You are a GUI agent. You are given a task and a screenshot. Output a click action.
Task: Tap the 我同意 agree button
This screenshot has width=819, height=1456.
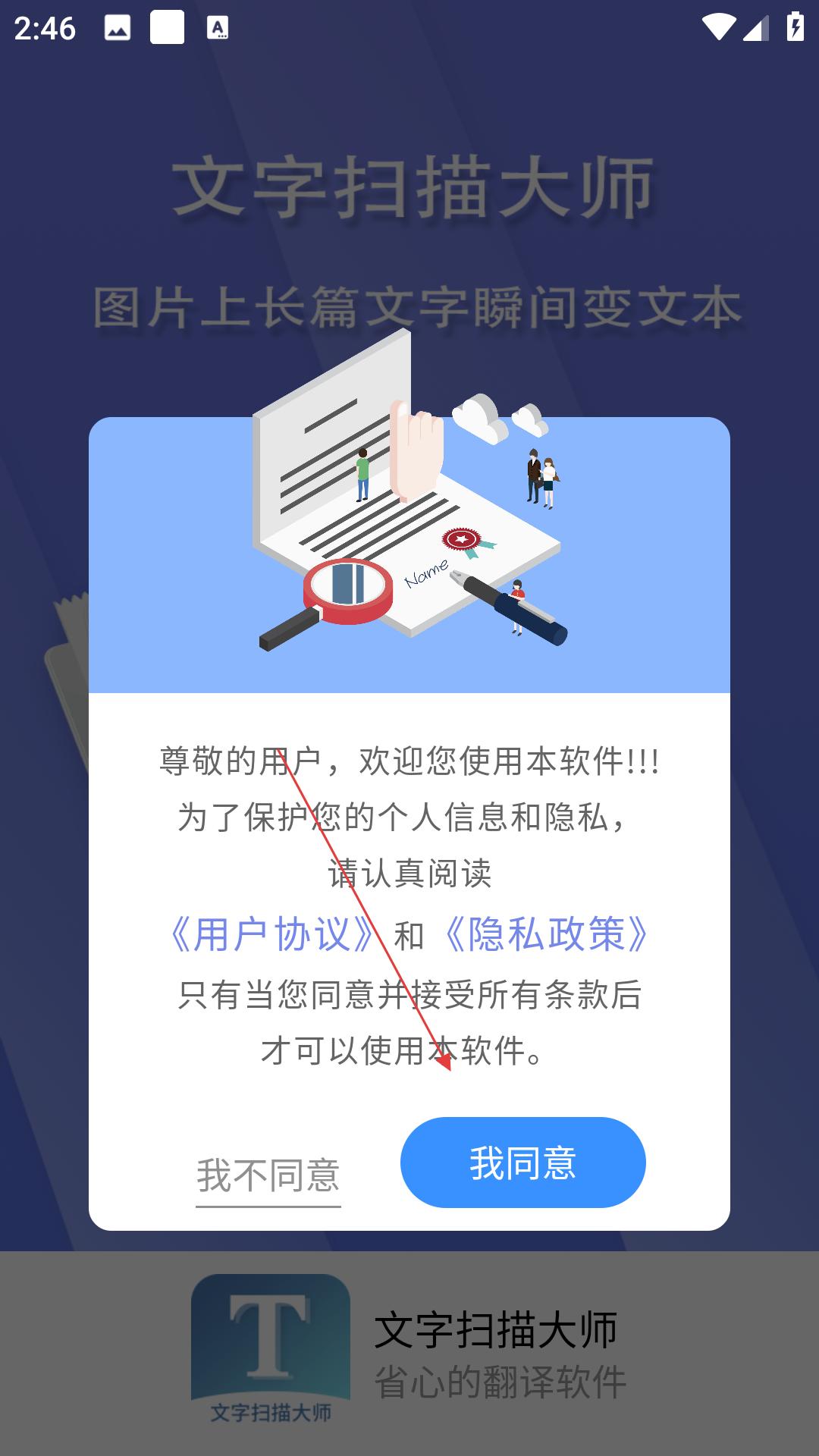point(522,1162)
